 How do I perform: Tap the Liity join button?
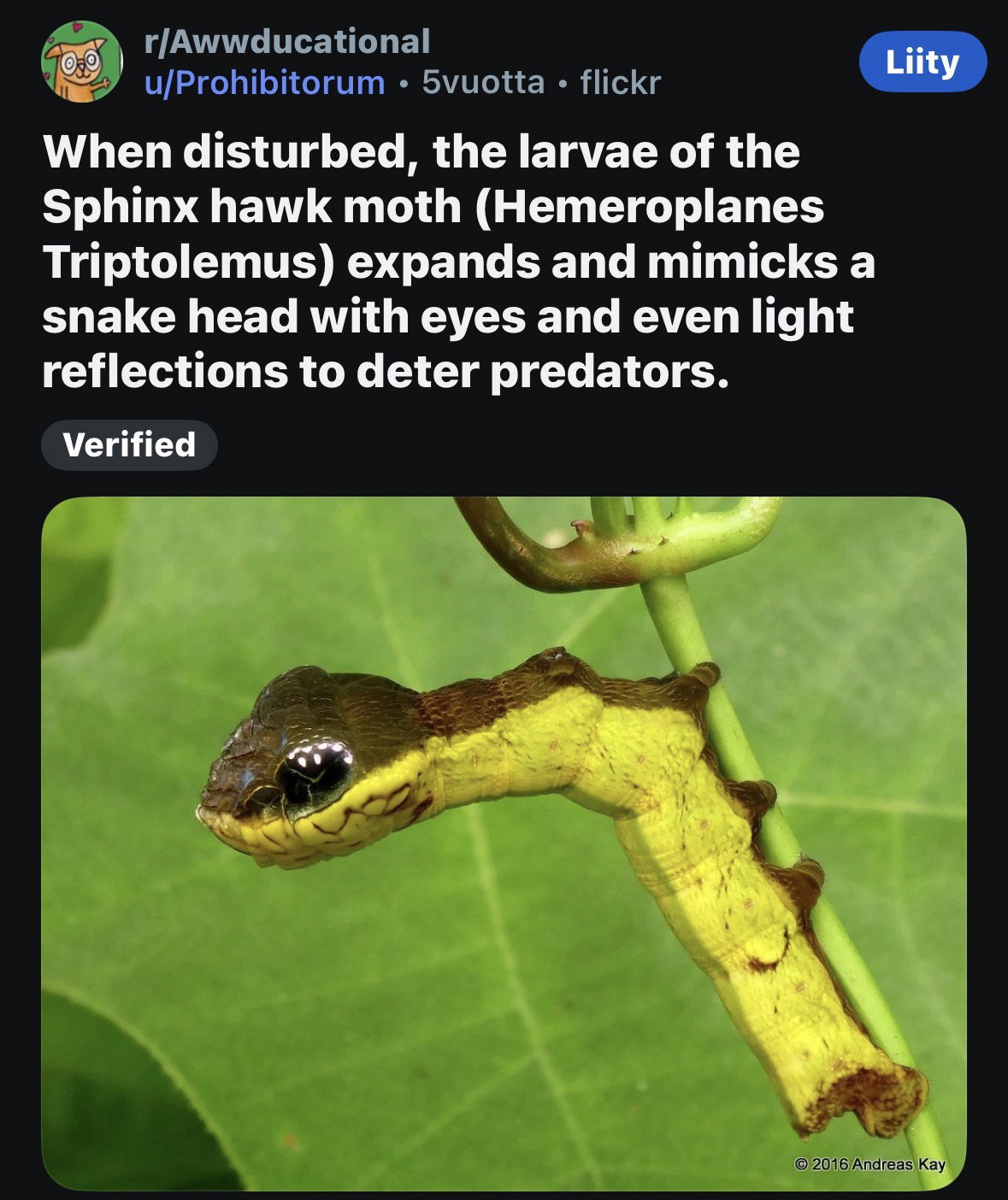tap(922, 62)
